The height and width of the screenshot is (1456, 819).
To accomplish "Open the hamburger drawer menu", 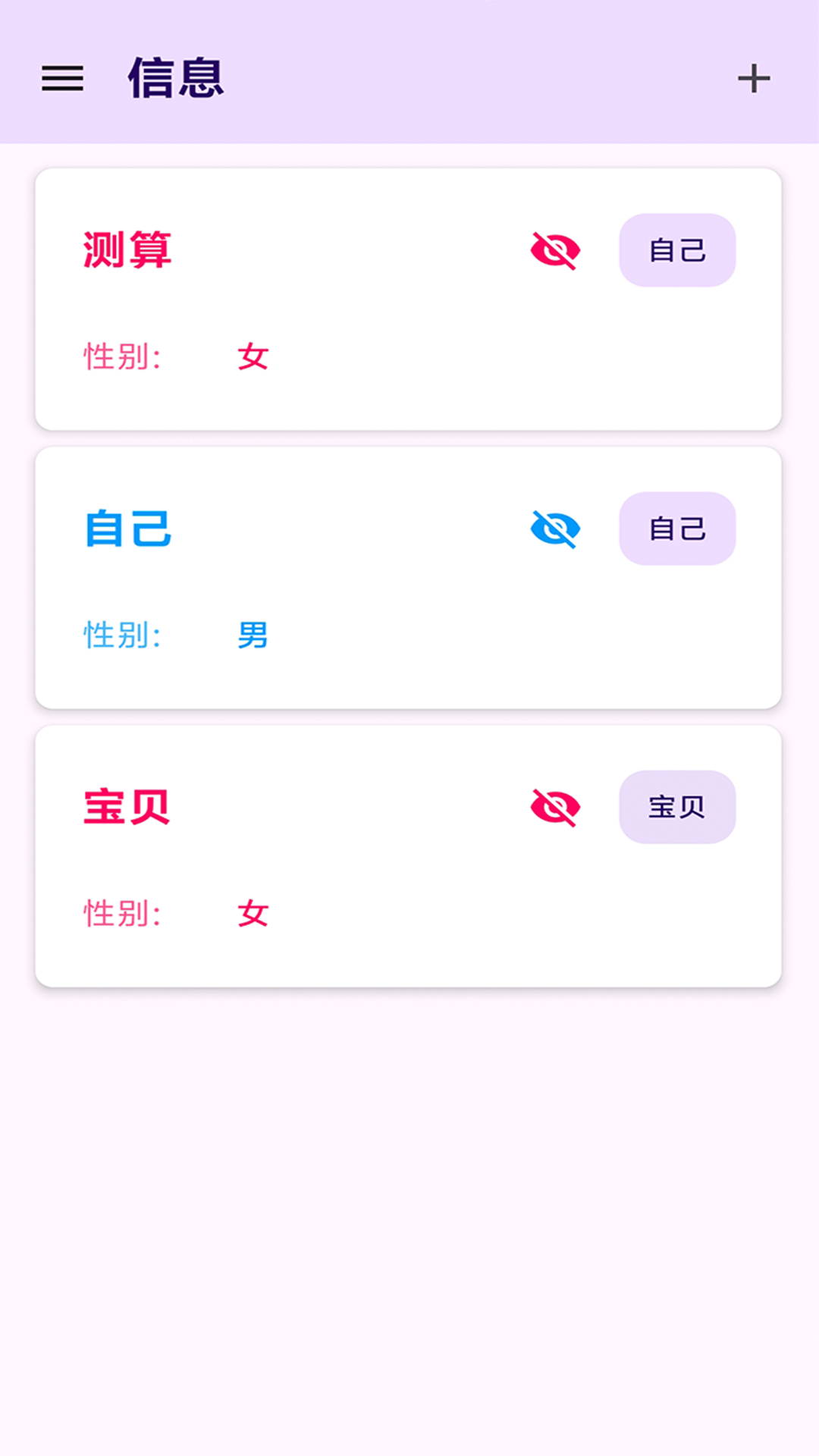I will [62, 78].
